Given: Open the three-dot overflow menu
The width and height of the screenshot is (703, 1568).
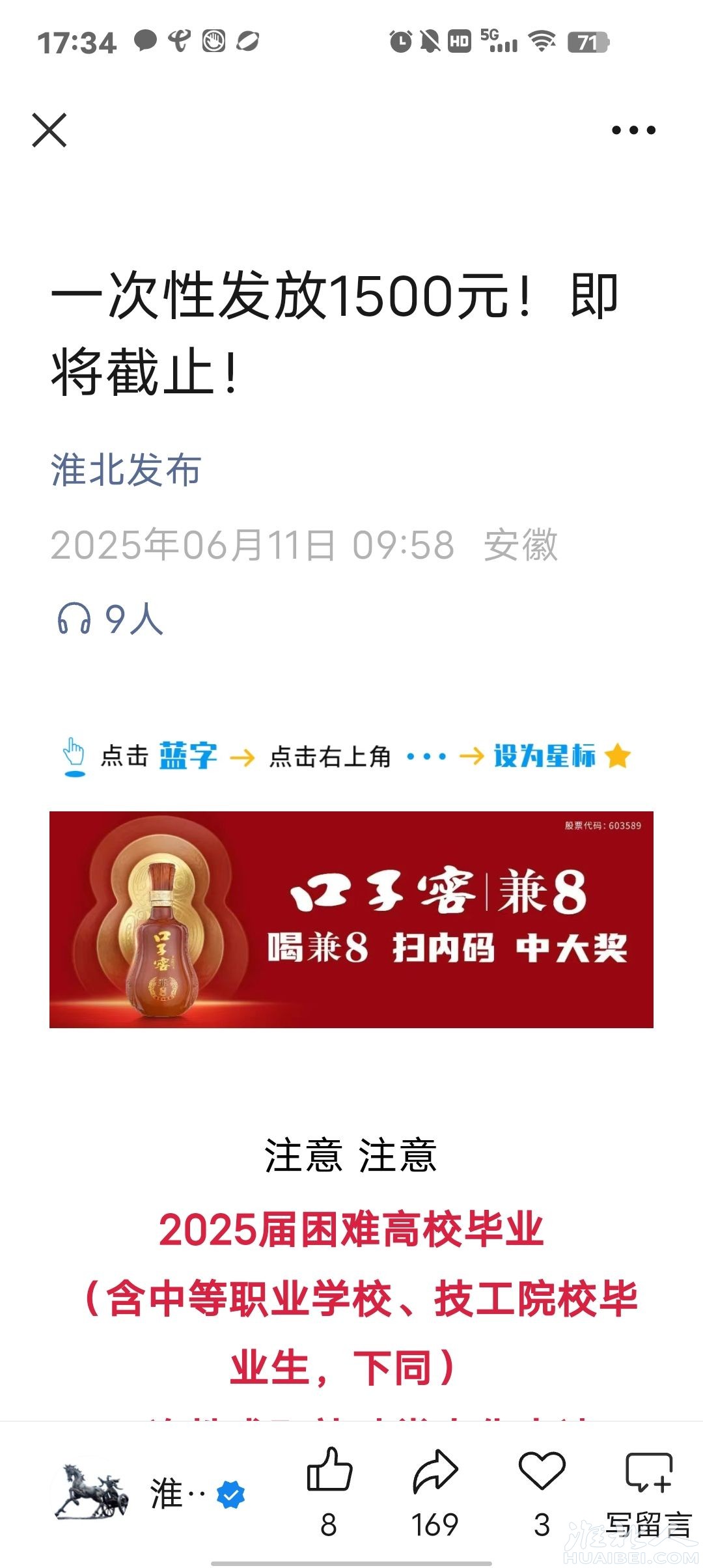Looking at the screenshot, I should pos(633,130).
